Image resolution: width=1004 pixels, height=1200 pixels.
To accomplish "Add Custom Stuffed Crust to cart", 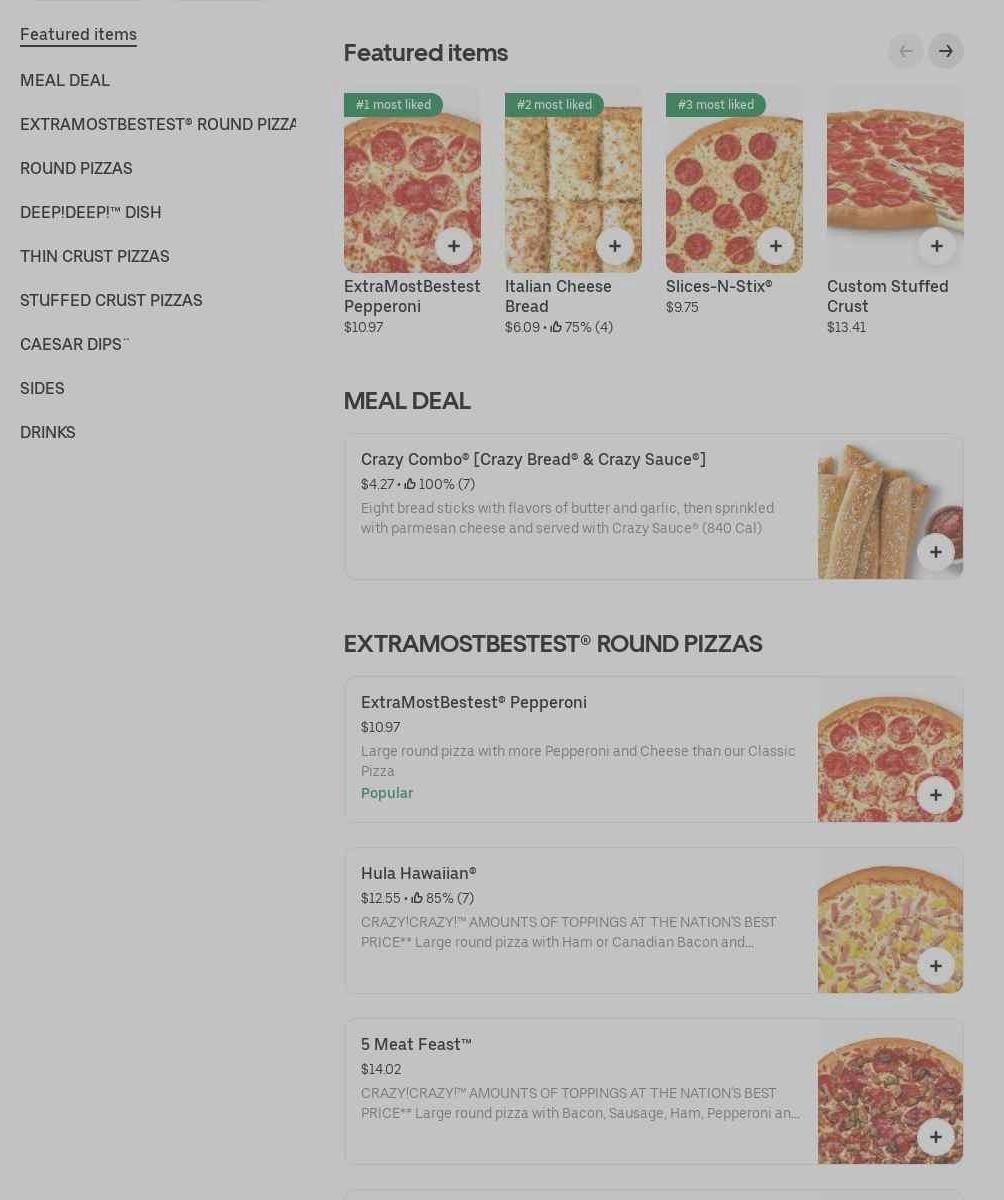I will (x=936, y=246).
